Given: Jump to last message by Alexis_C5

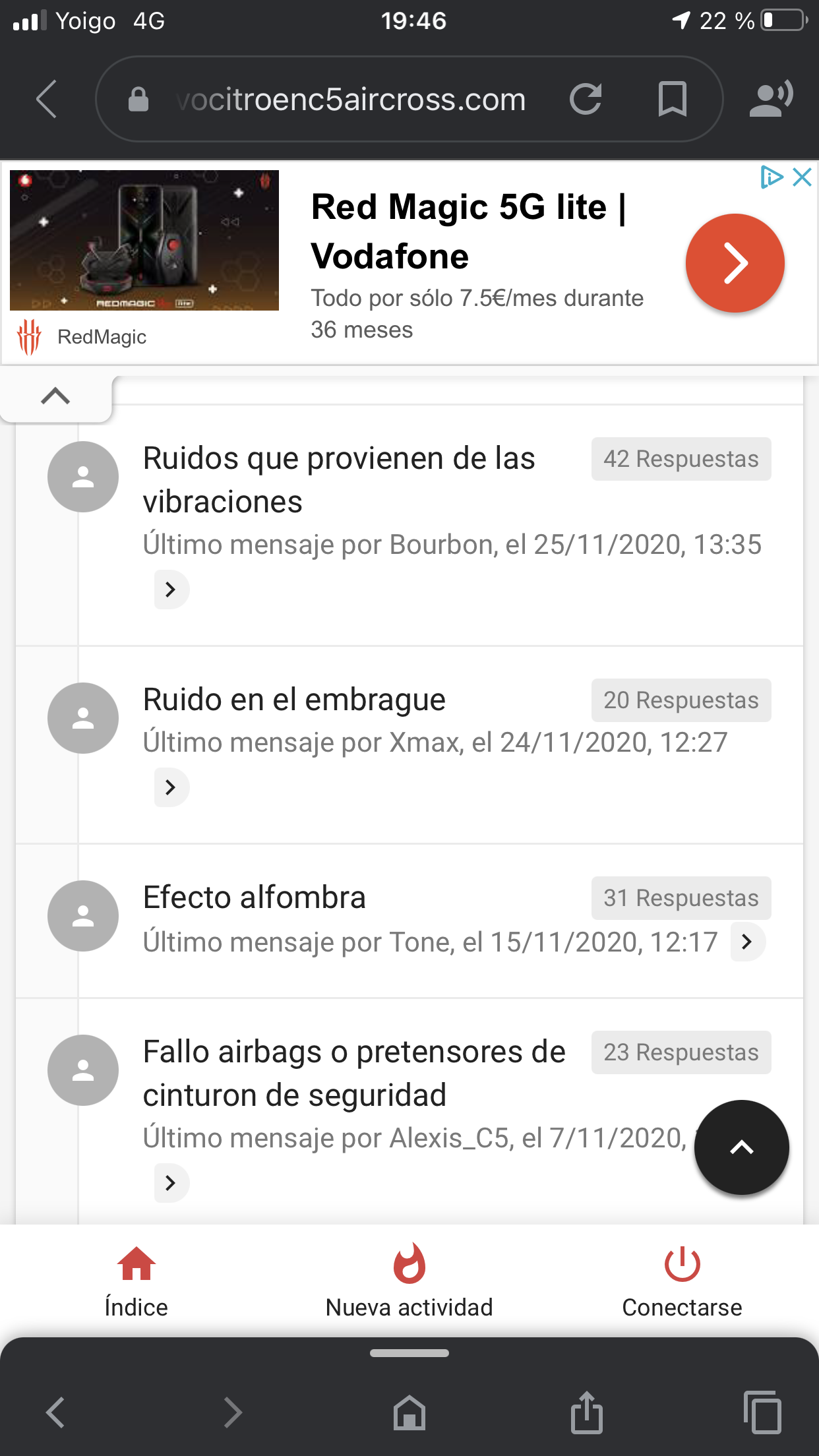Looking at the screenshot, I should (x=171, y=1183).
